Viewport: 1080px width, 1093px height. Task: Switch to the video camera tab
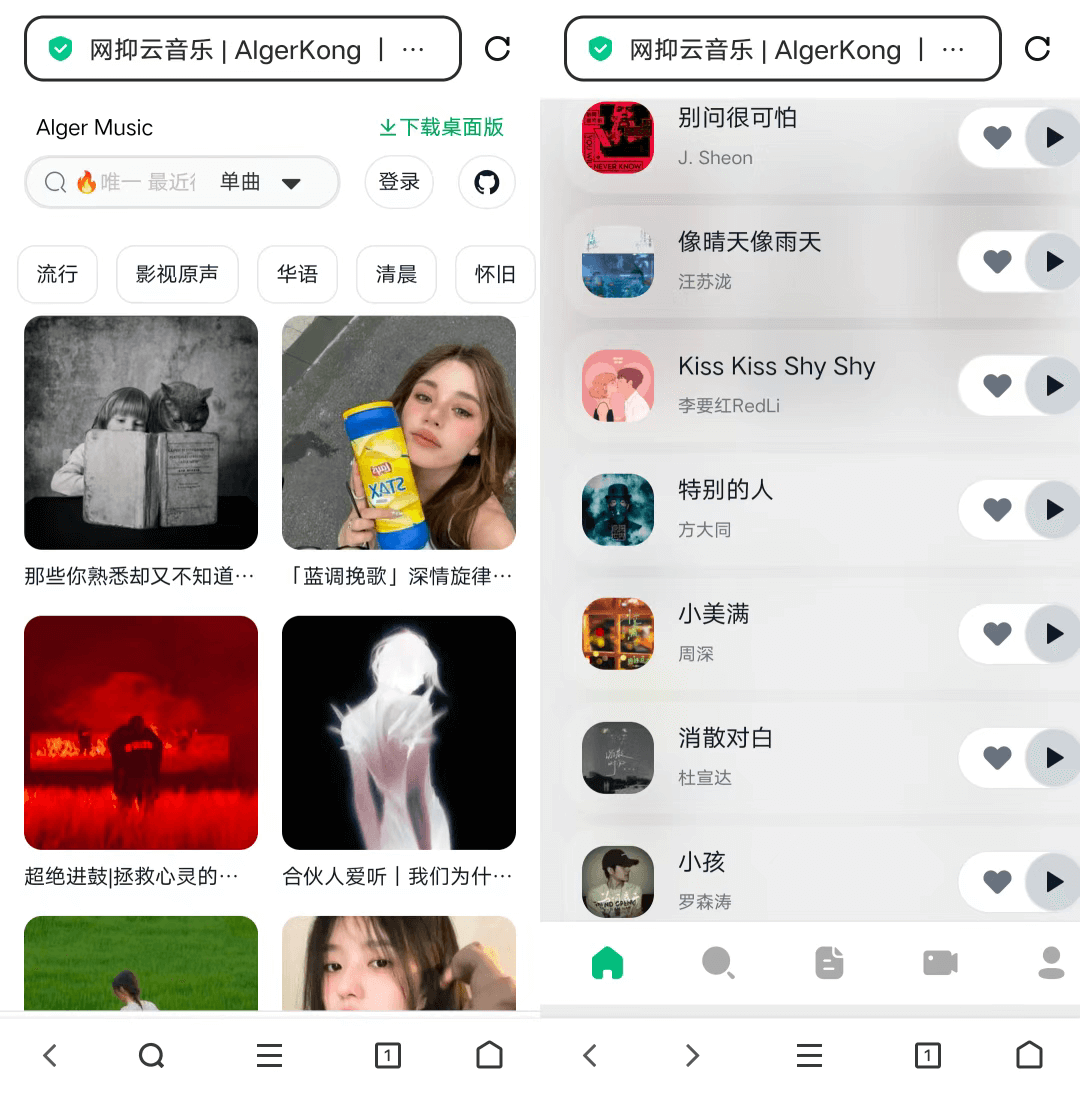(x=940, y=963)
